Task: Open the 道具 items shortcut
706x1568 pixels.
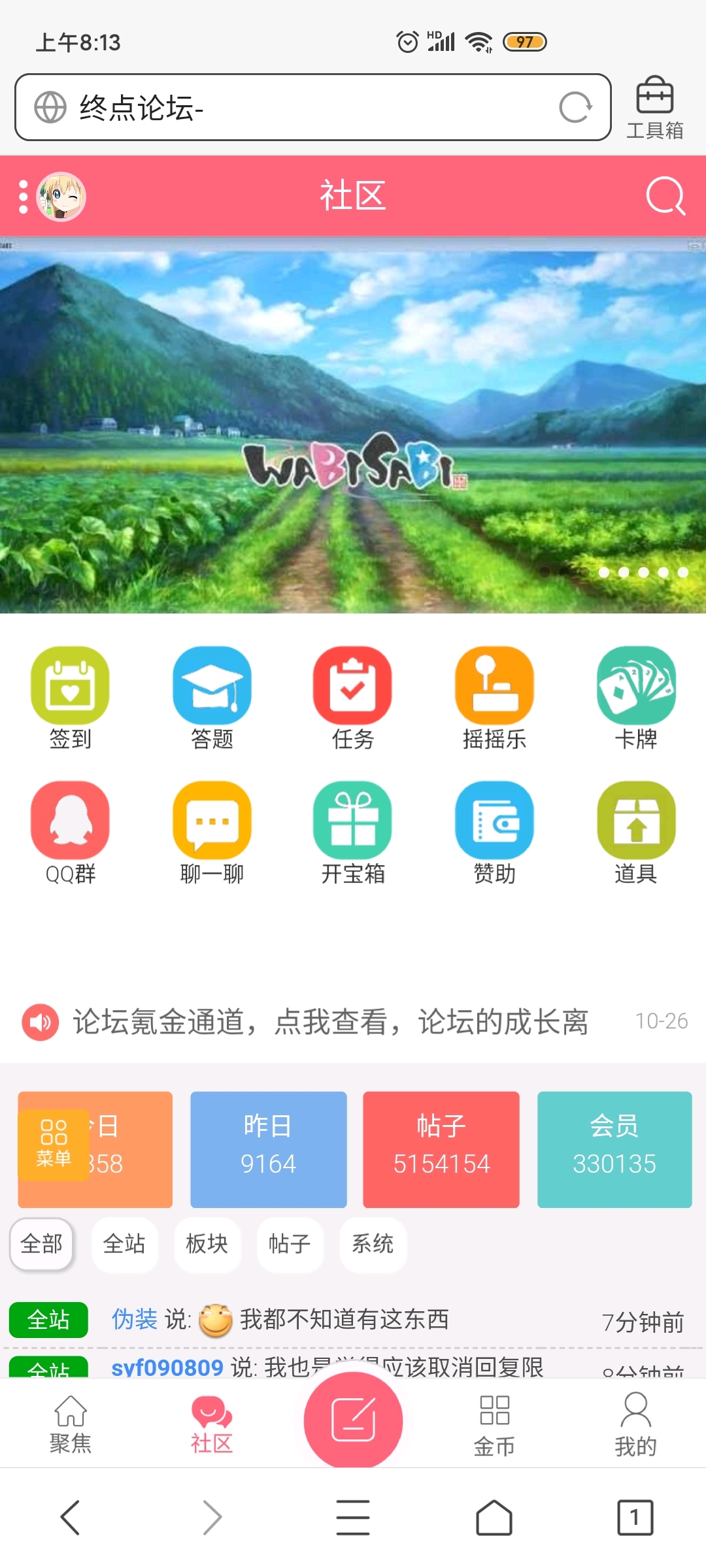Action: coord(636,833)
